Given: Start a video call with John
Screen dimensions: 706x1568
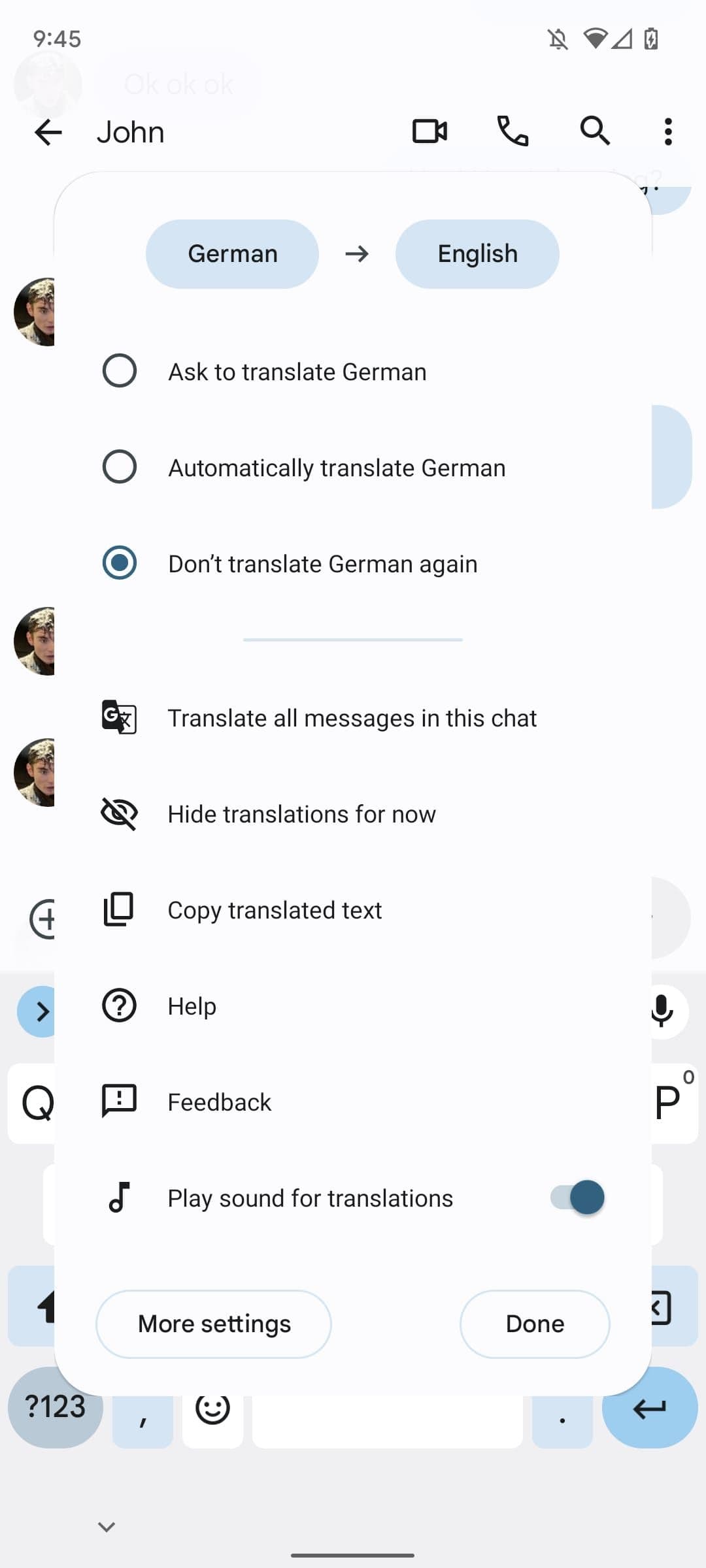Looking at the screenshot, I should (429, 131).
